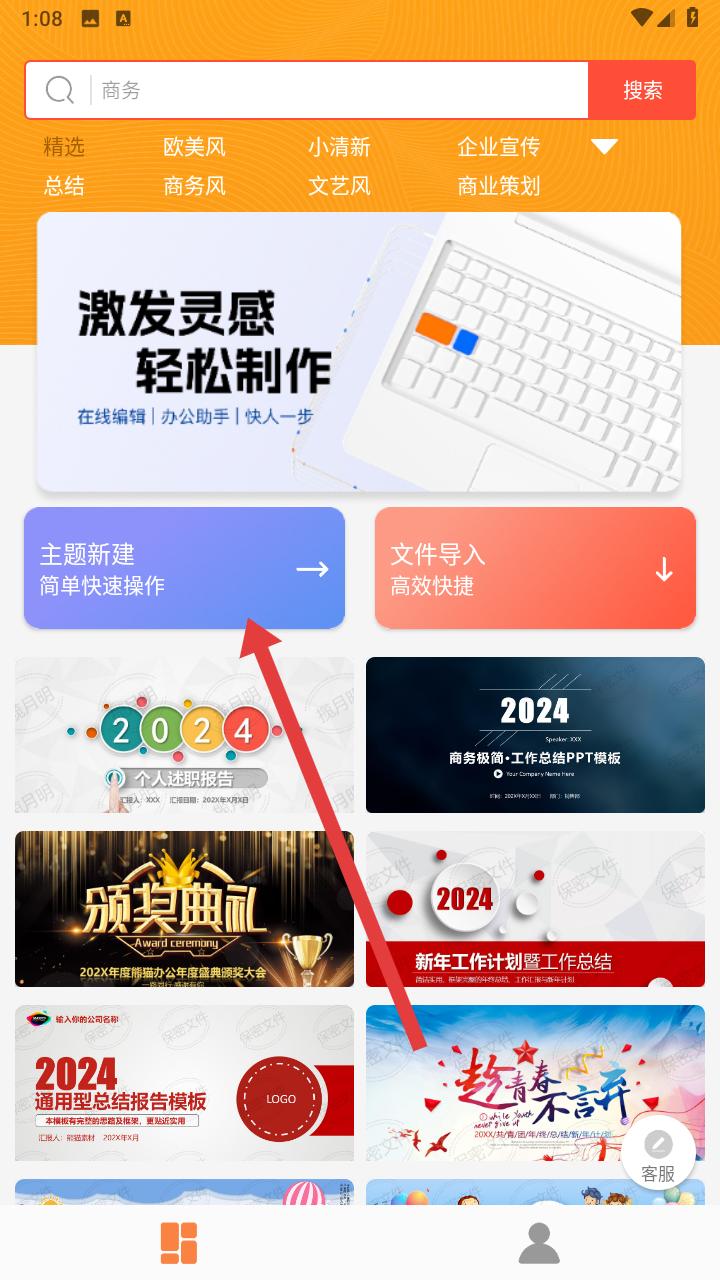Screen dimensions: 720x1280
Task: Open the 颁奖典礼 template
Action: tap(184, 909)
